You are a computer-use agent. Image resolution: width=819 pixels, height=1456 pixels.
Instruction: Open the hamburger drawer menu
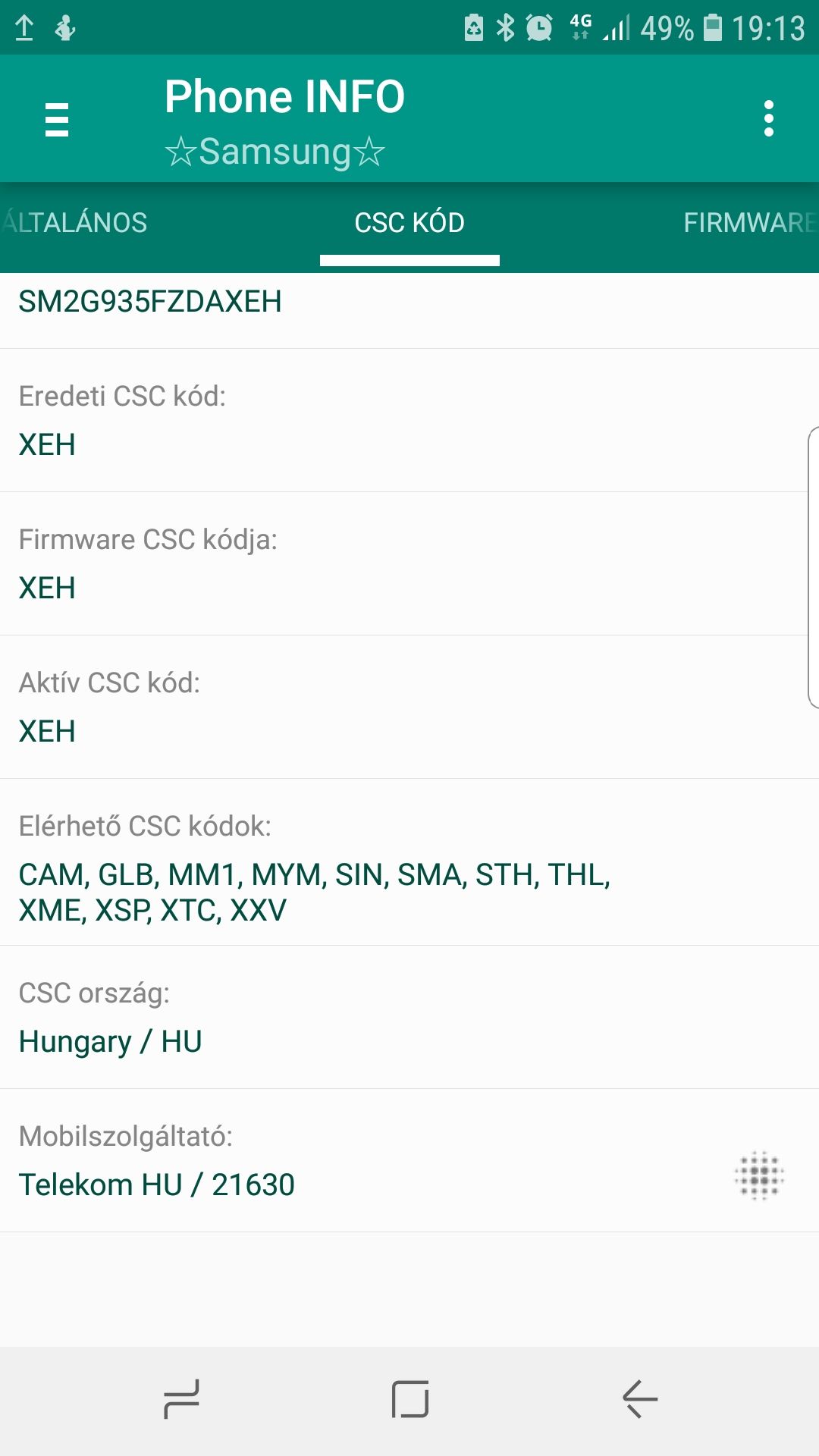pos(57,119)
